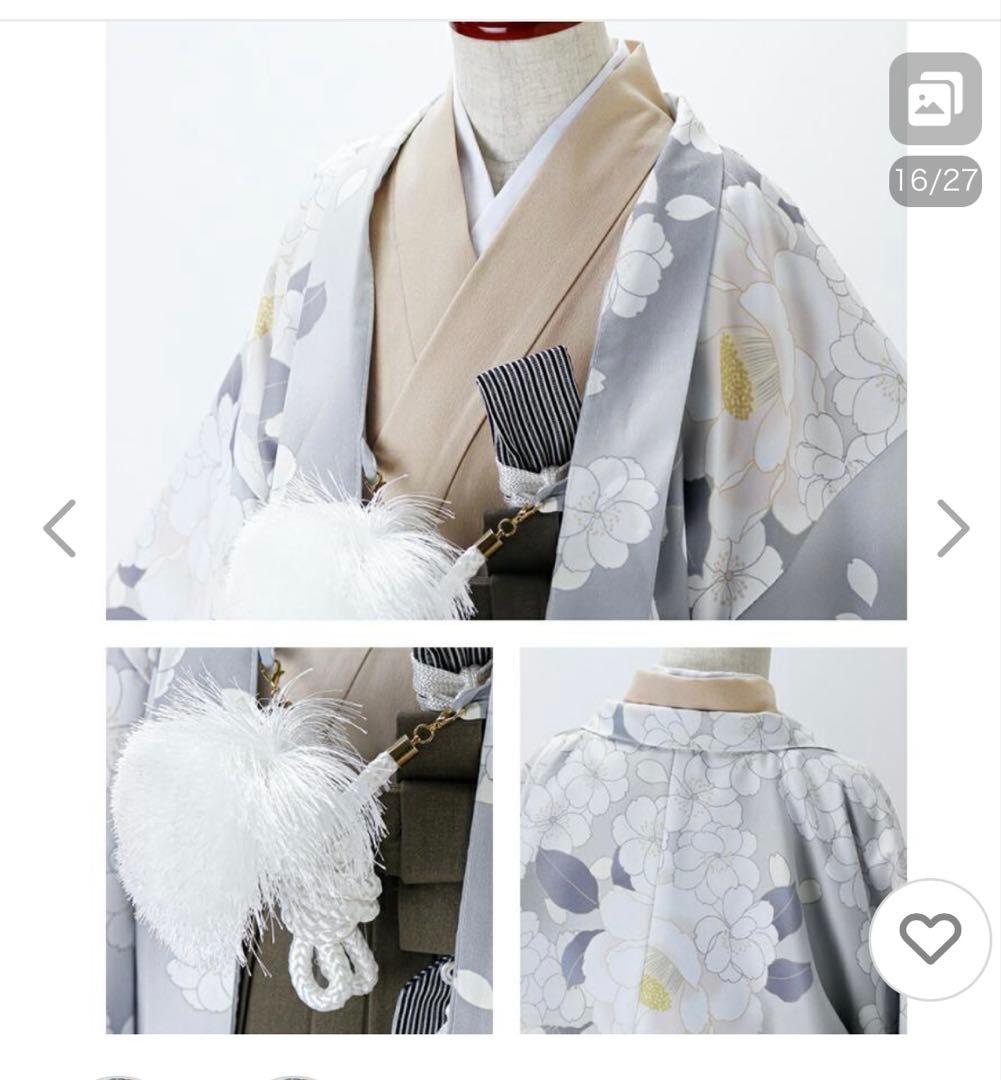Go to the next product photo
This screenshot has height=1080, width=1001.
[x=952, y=528]
